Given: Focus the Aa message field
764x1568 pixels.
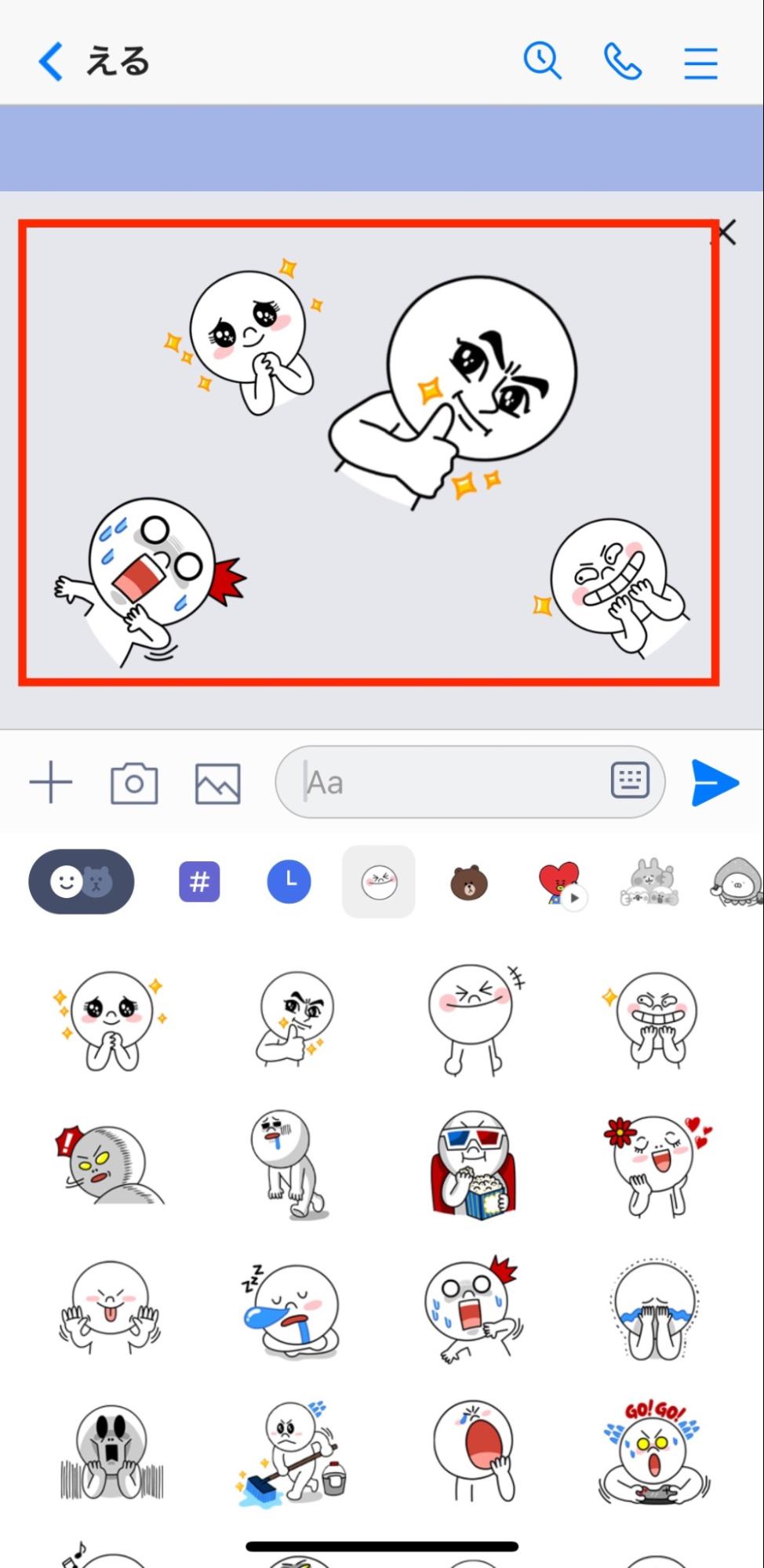Looking at the screenshot, I should click(x=447, y=782).
